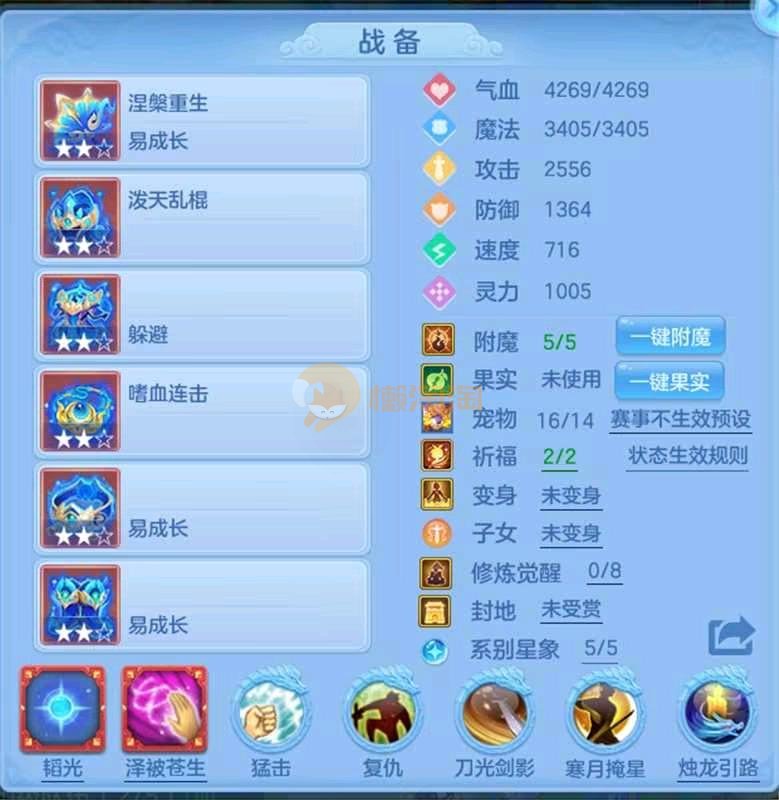The width and height of the screenshot is (779, 800).
Task: Open the 封地 未受赏 status link
Action: tap(571, 610)
